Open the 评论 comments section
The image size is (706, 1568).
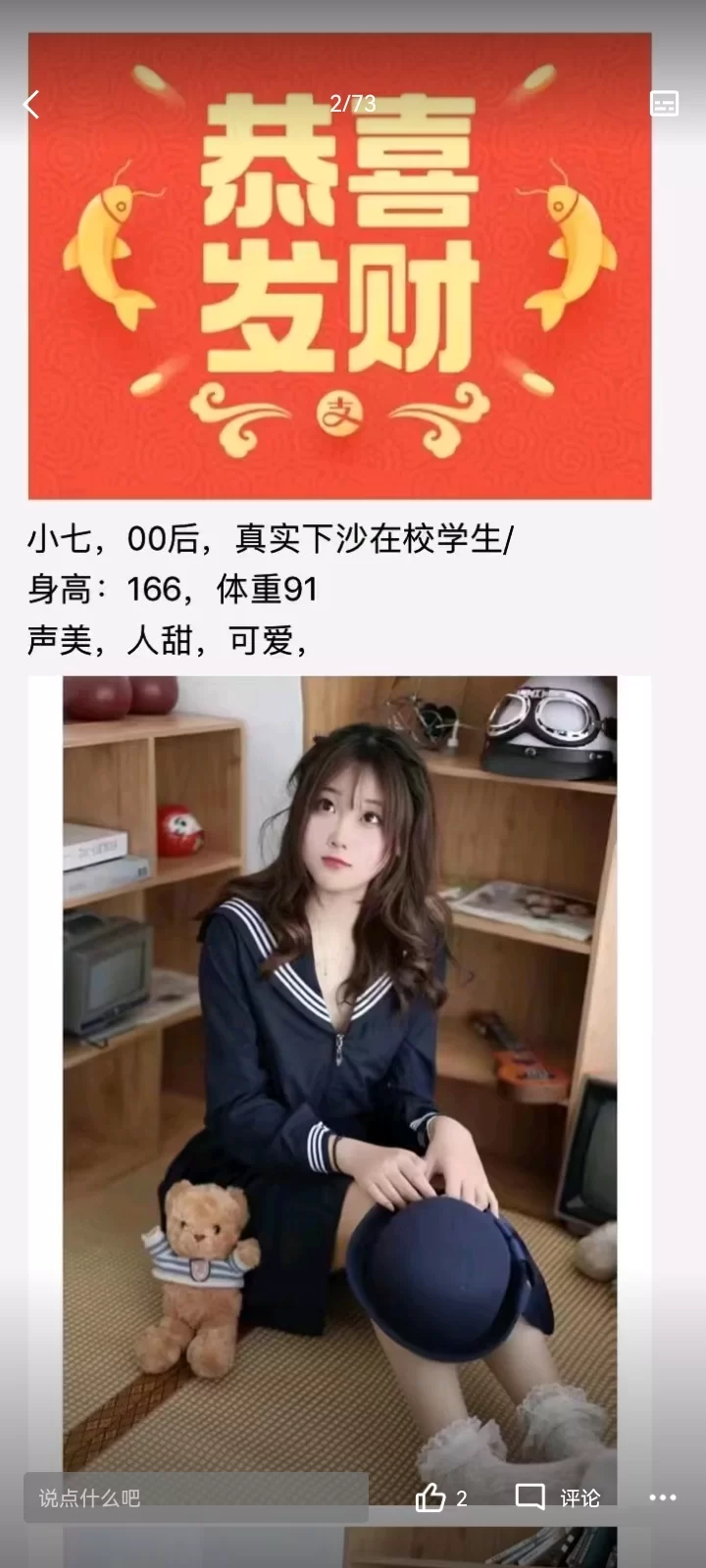point(558,1497)
